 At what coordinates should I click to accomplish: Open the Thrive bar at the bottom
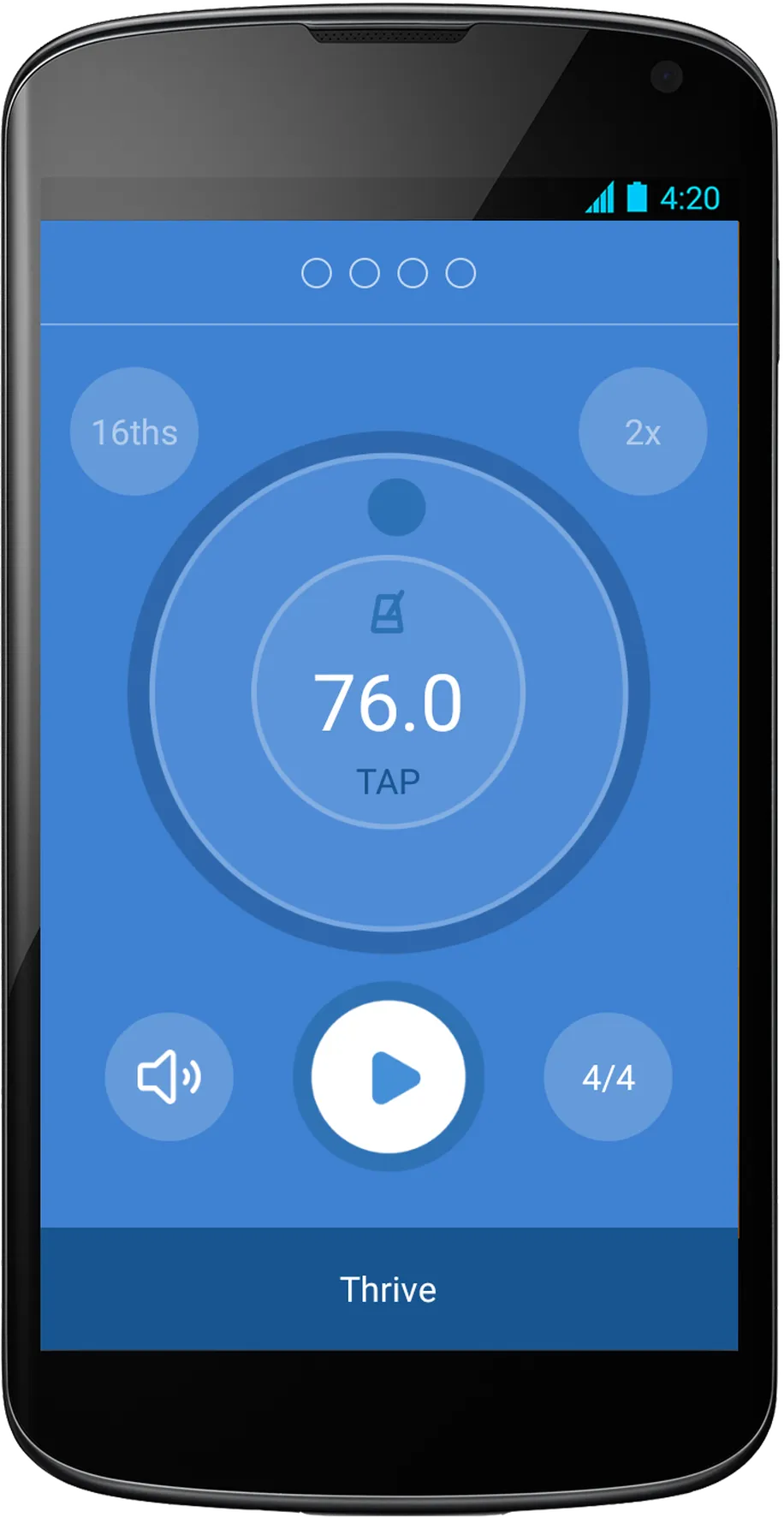click(389, 1289)
